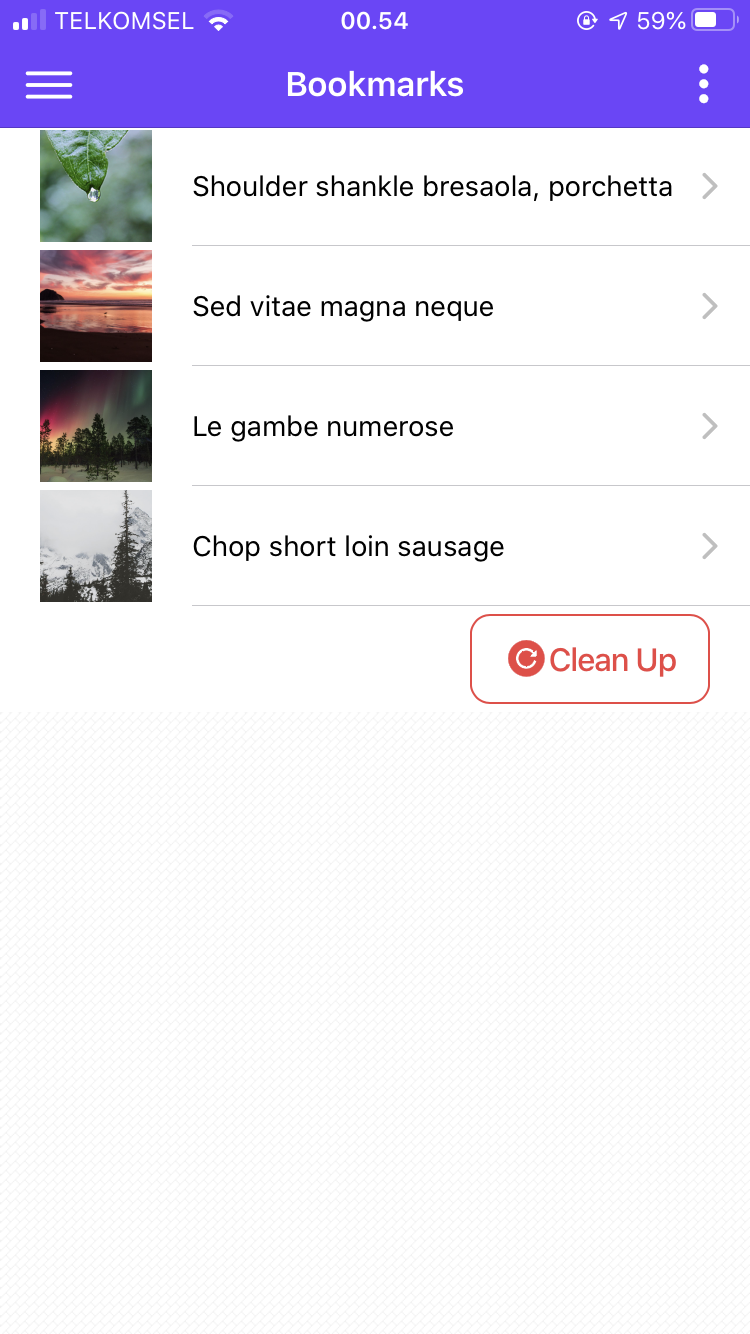Tap the Clean Up button

[x=590, y=660]
